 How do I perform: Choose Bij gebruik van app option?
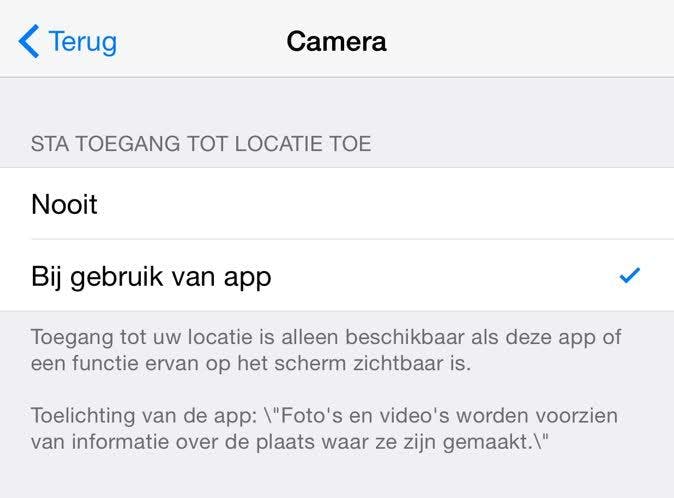pyautogui.click(x=337, y=276)
